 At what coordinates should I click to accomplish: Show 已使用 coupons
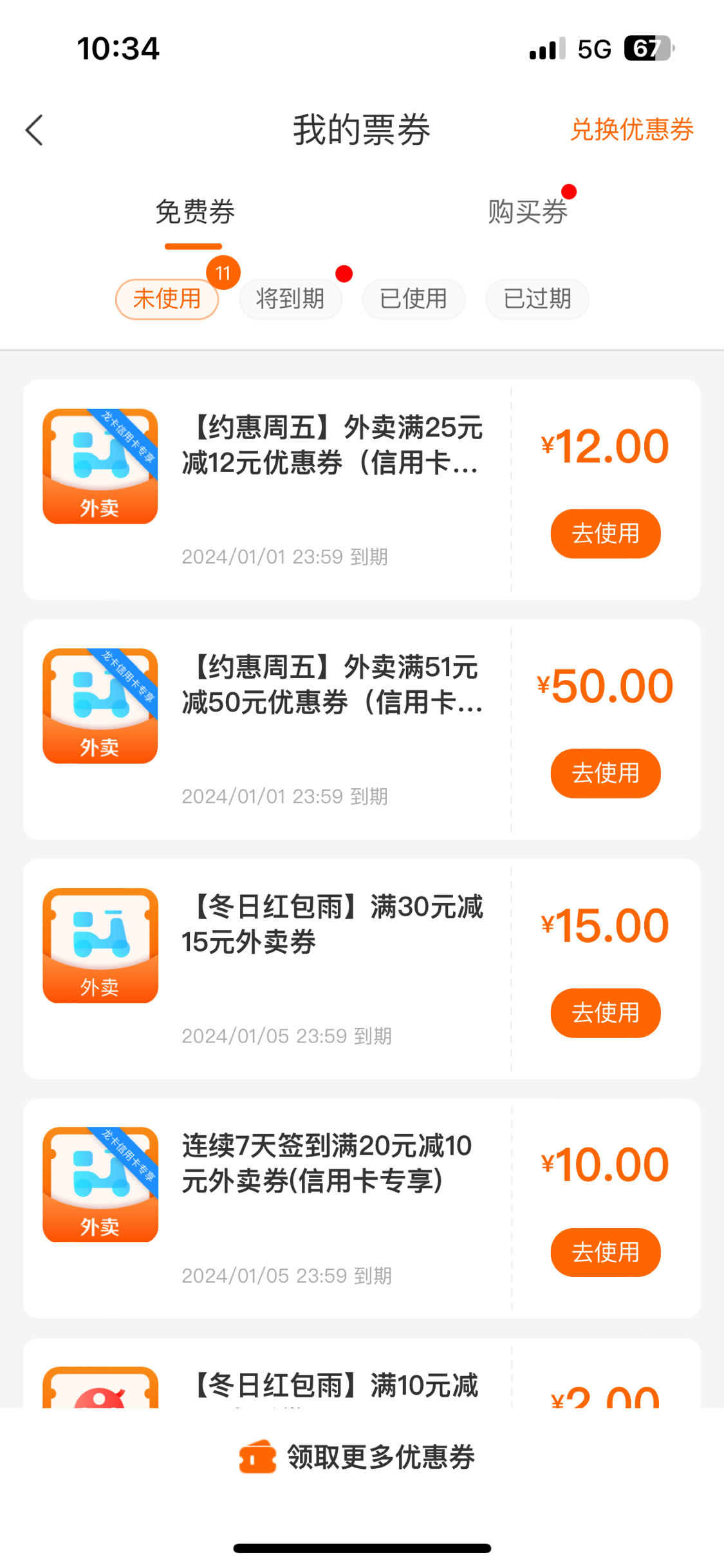tap(414, 299)
